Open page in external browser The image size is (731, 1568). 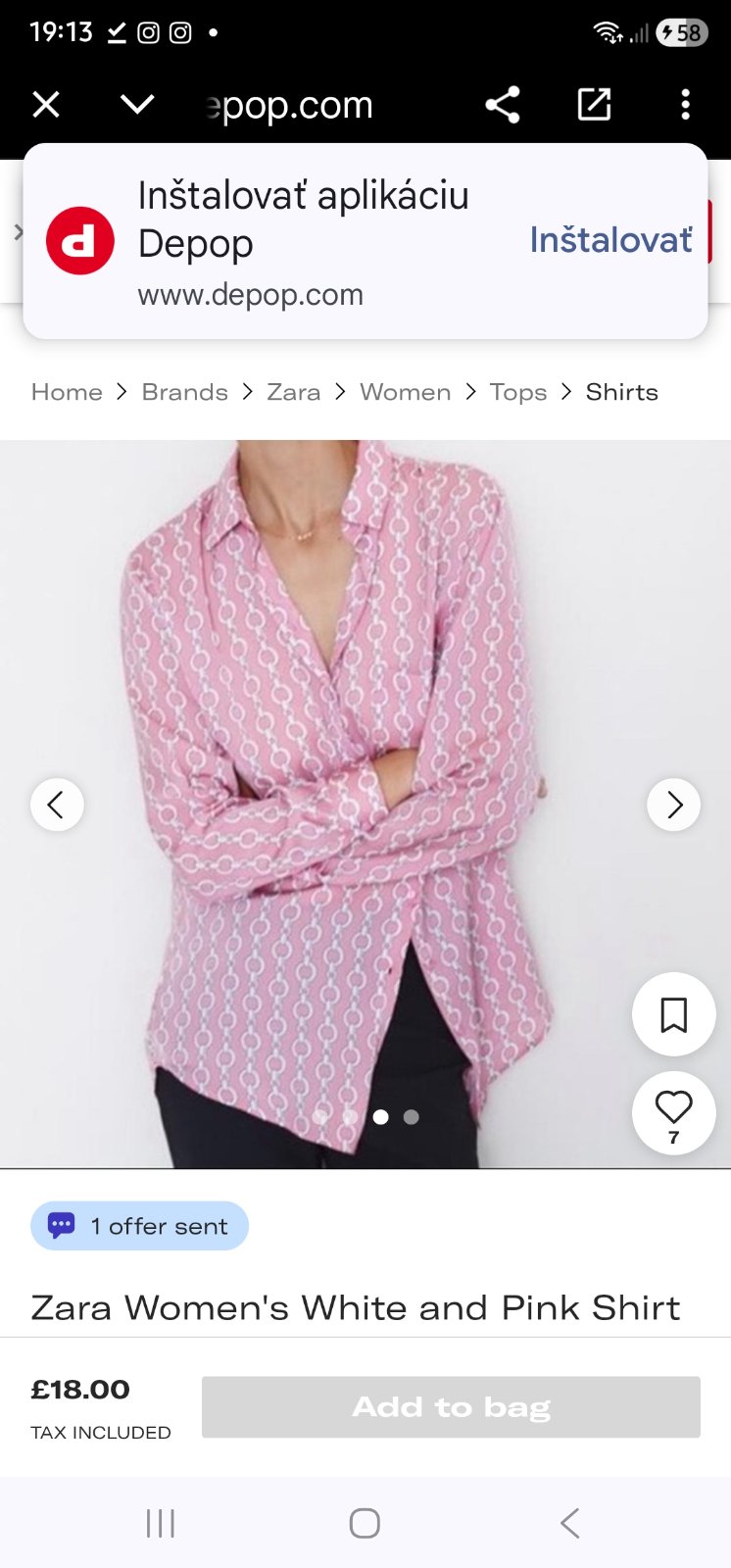(594, 105)
